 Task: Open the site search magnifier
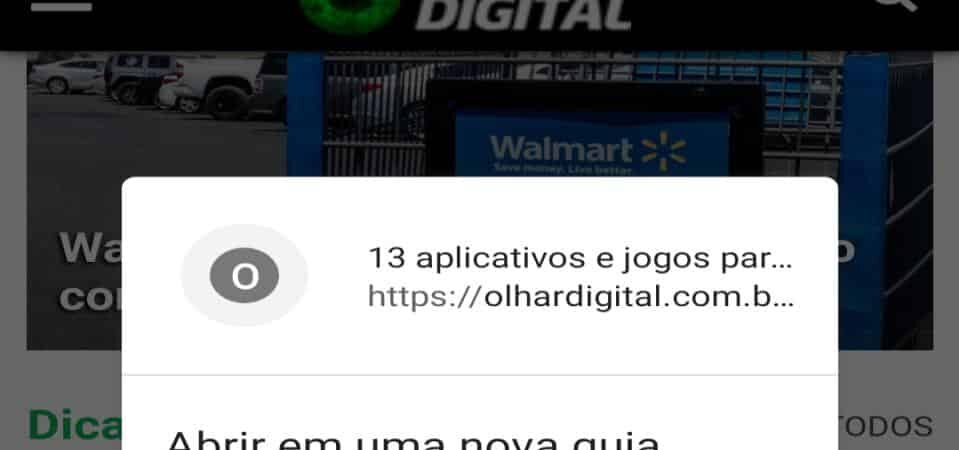coord(893,6)
